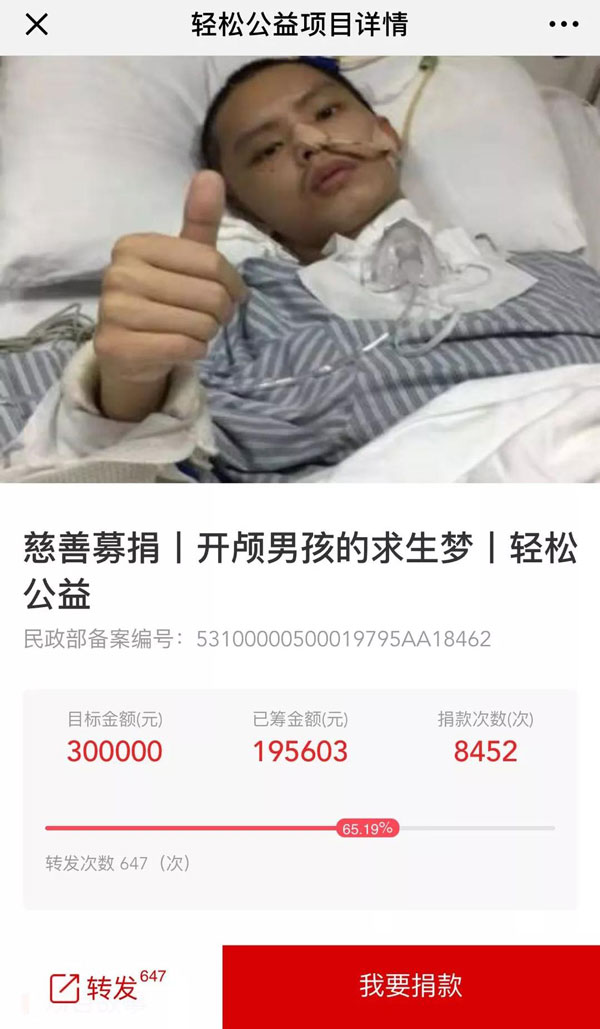Tap 我要捐款 to donate
The height and width of the screenshot is (1029, 600).
(411, 986)
